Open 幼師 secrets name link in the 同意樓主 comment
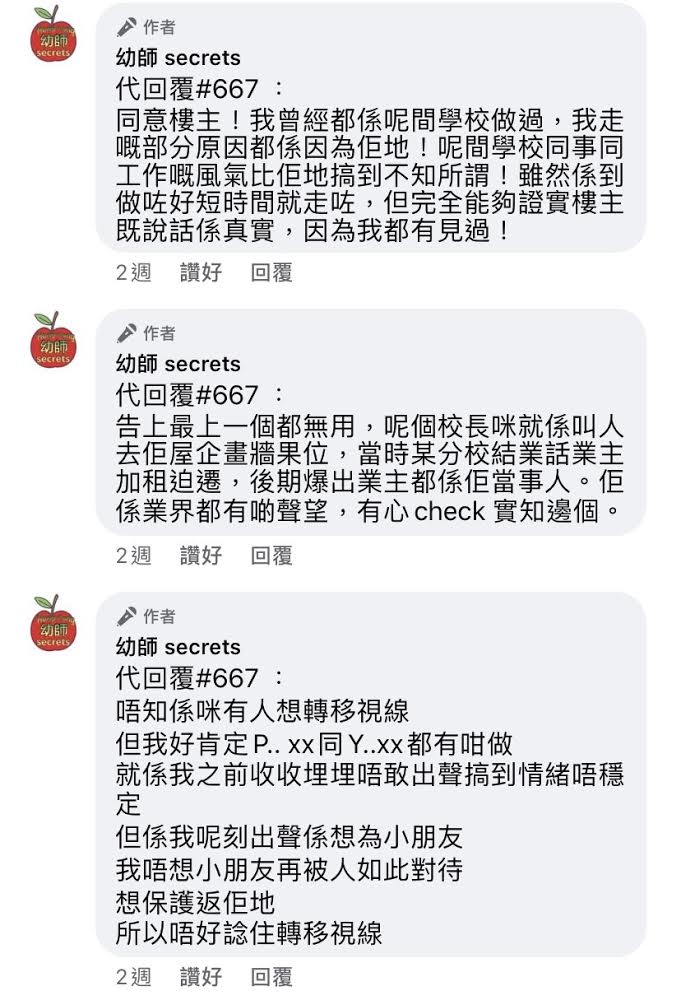The height and width of the screenshot is (1000, 681). pyautogui.click(x=178, y=58)
